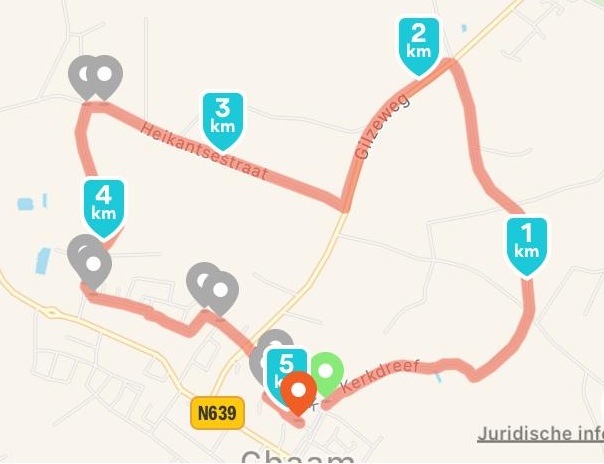The width and height of the screenshot is (604, 464).
Task: Tap the green start pin by Kerkdreef
Action: coord(326,373)
